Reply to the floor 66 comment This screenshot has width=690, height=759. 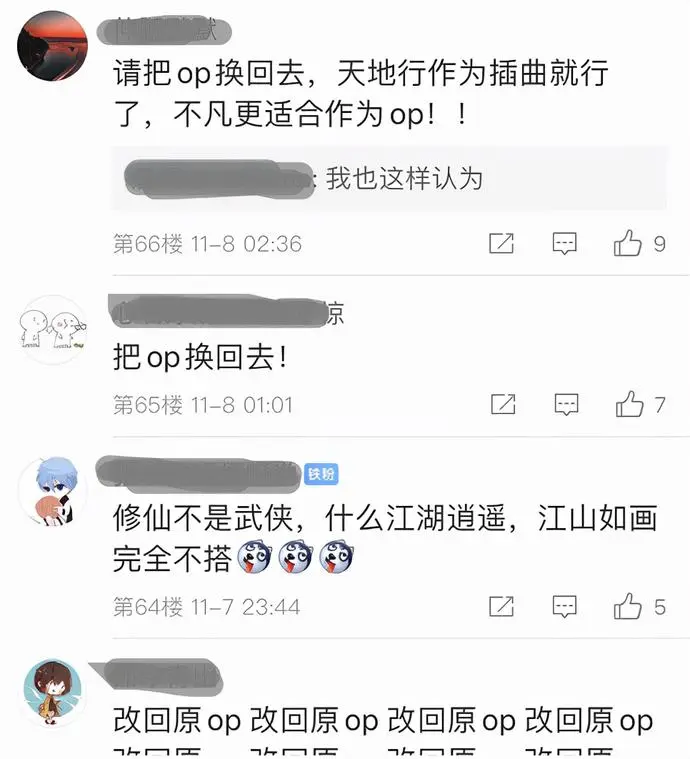(x=565, y=243)
